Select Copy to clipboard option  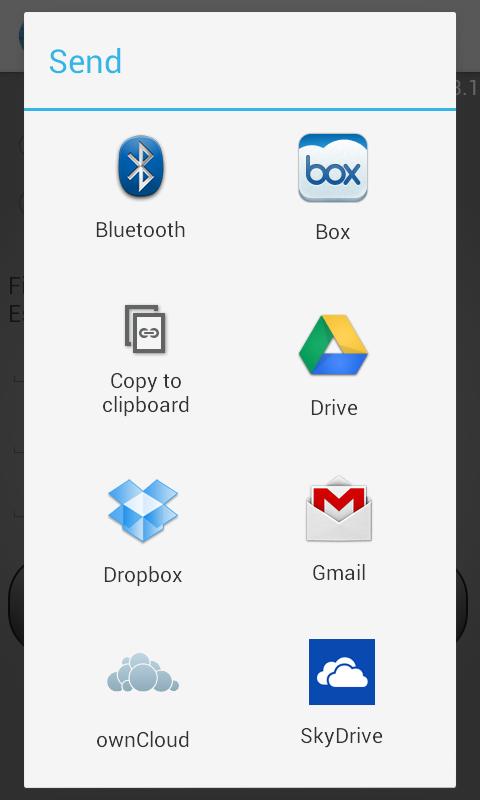coord(145,360)
